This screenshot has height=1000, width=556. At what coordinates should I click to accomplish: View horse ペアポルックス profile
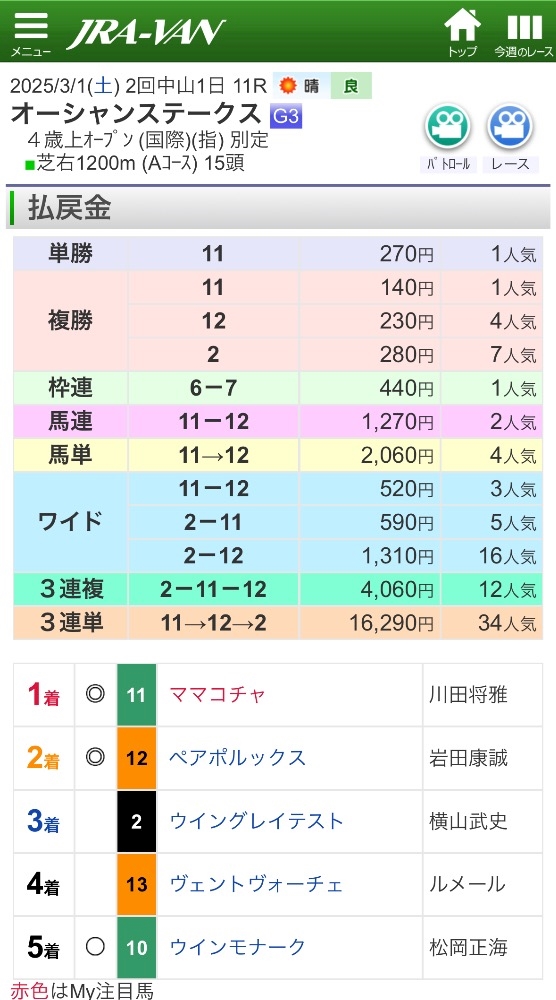coord(237,758)
